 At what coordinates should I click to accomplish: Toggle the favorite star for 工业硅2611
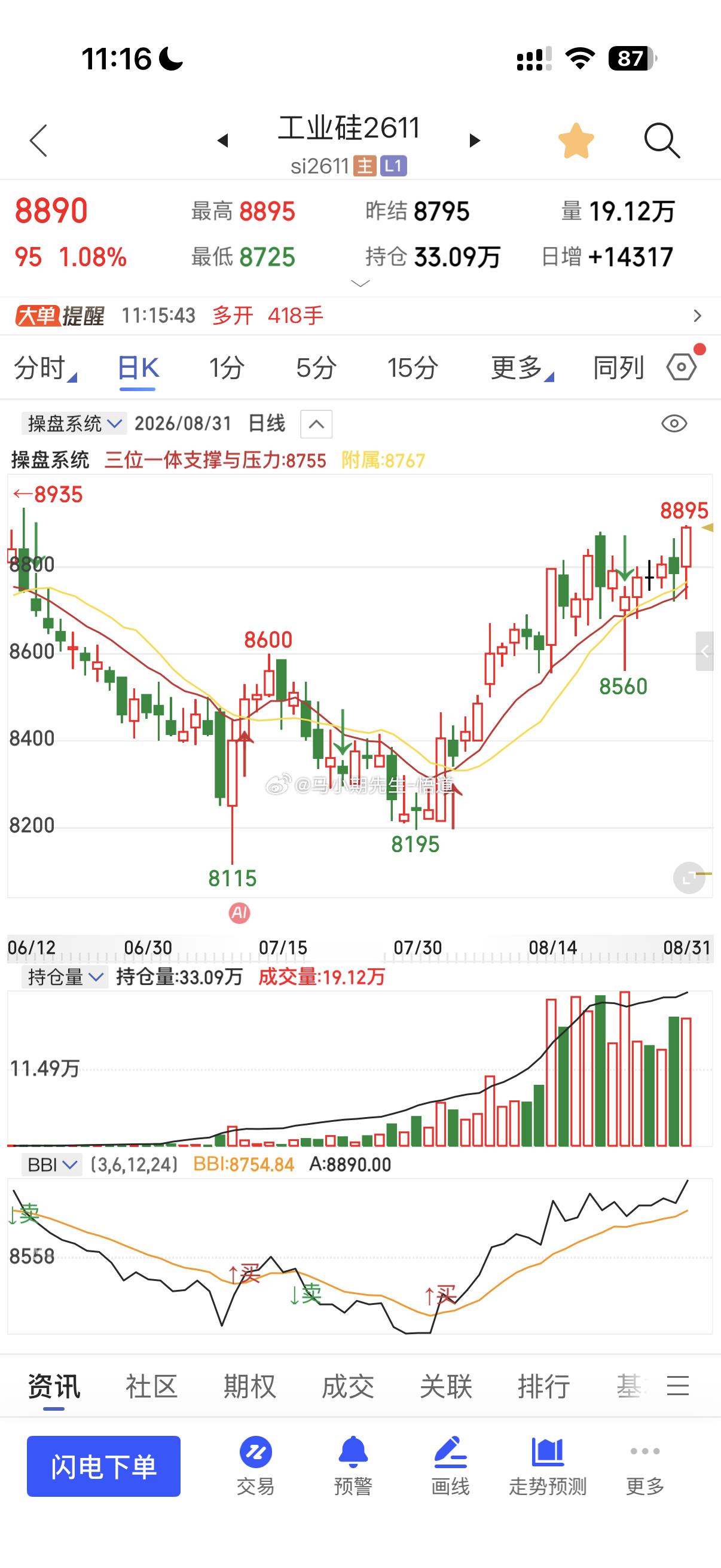(576, 141)
